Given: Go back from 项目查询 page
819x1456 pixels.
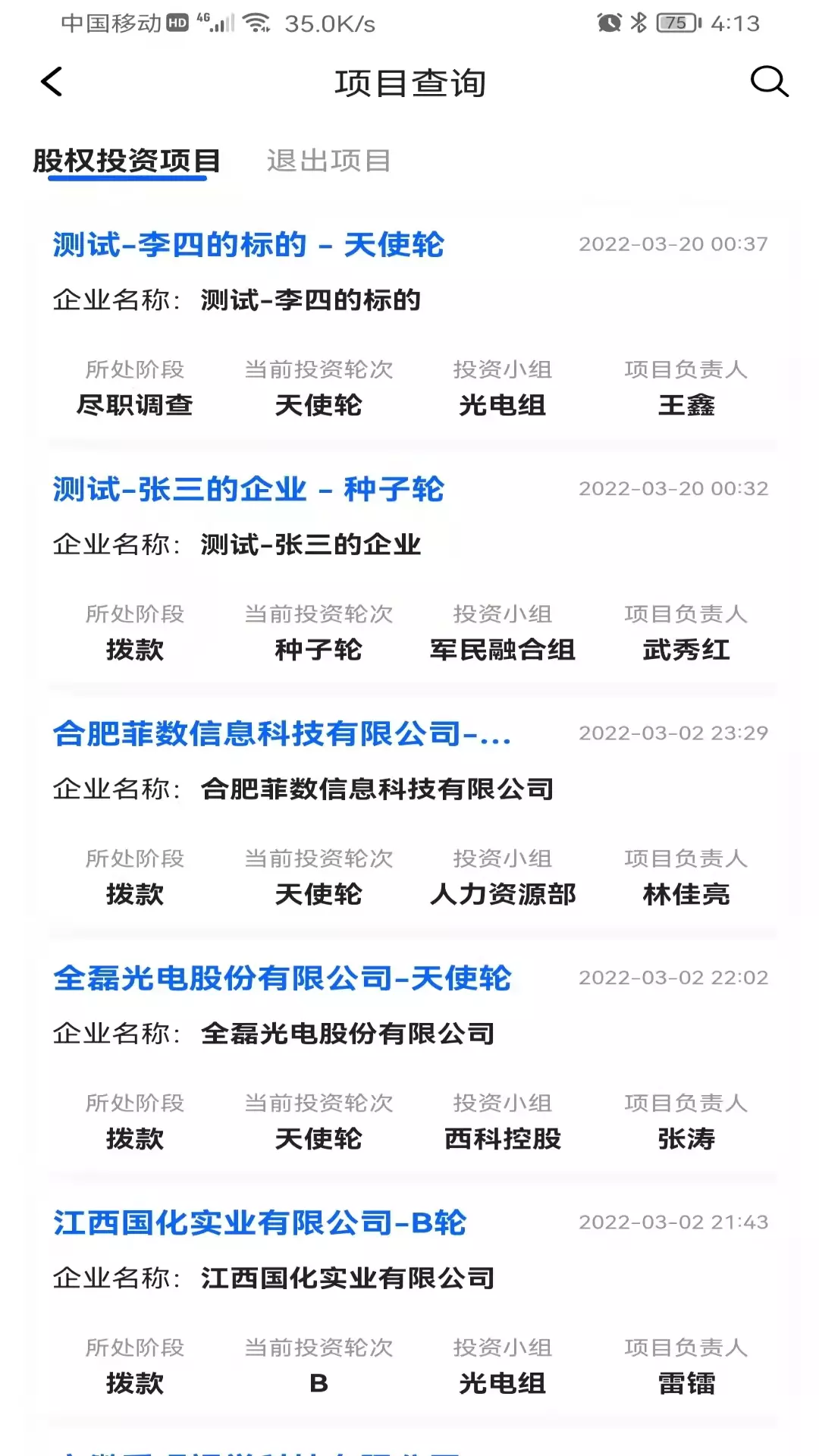Looking at the screenshot, I should click(52, 82).
